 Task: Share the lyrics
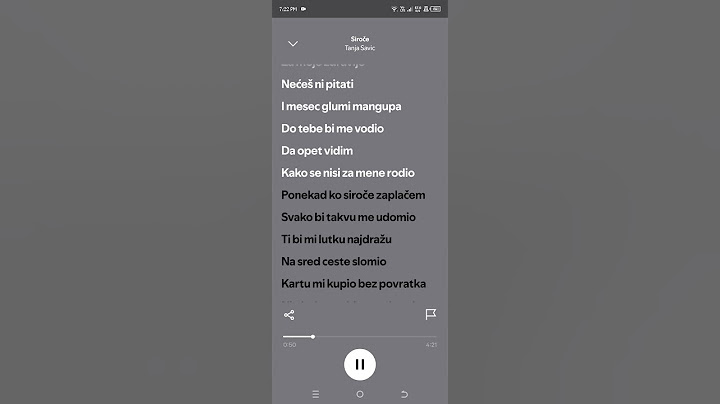[x=289, y=314]
